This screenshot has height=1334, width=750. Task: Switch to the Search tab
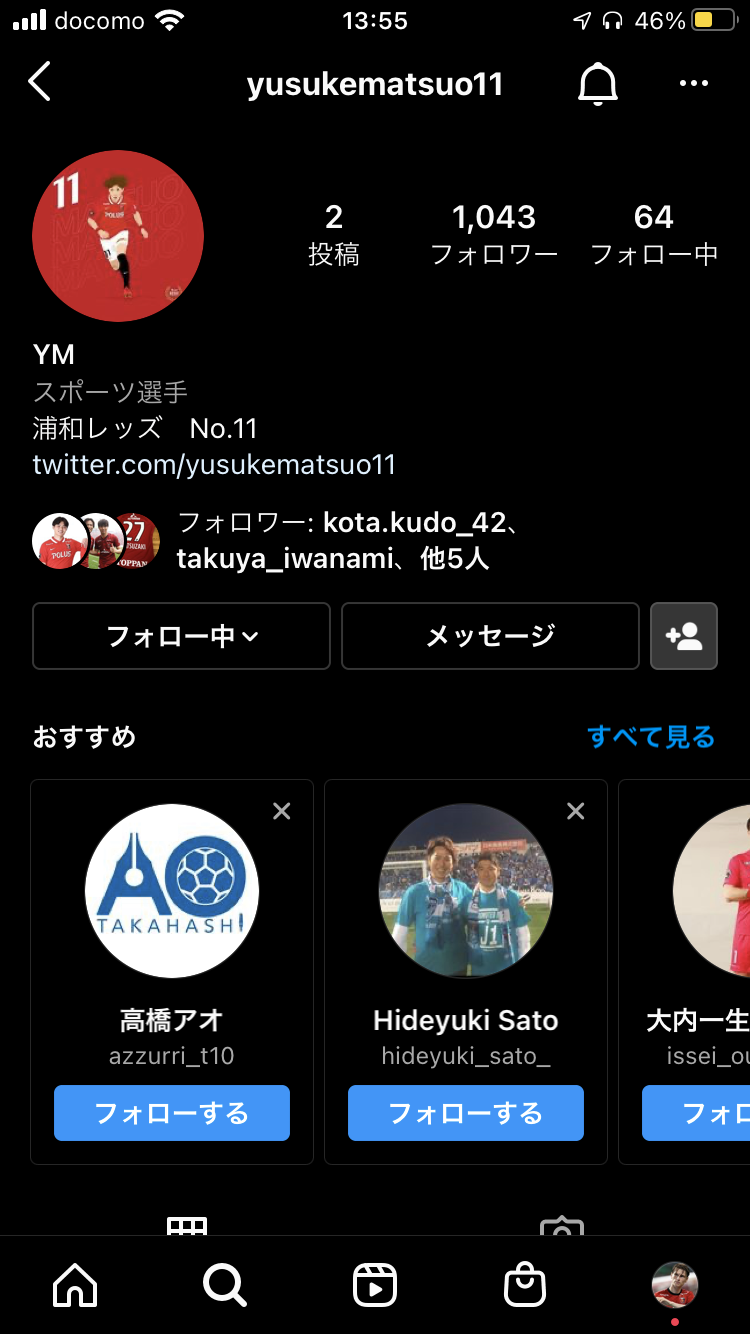225,1285
